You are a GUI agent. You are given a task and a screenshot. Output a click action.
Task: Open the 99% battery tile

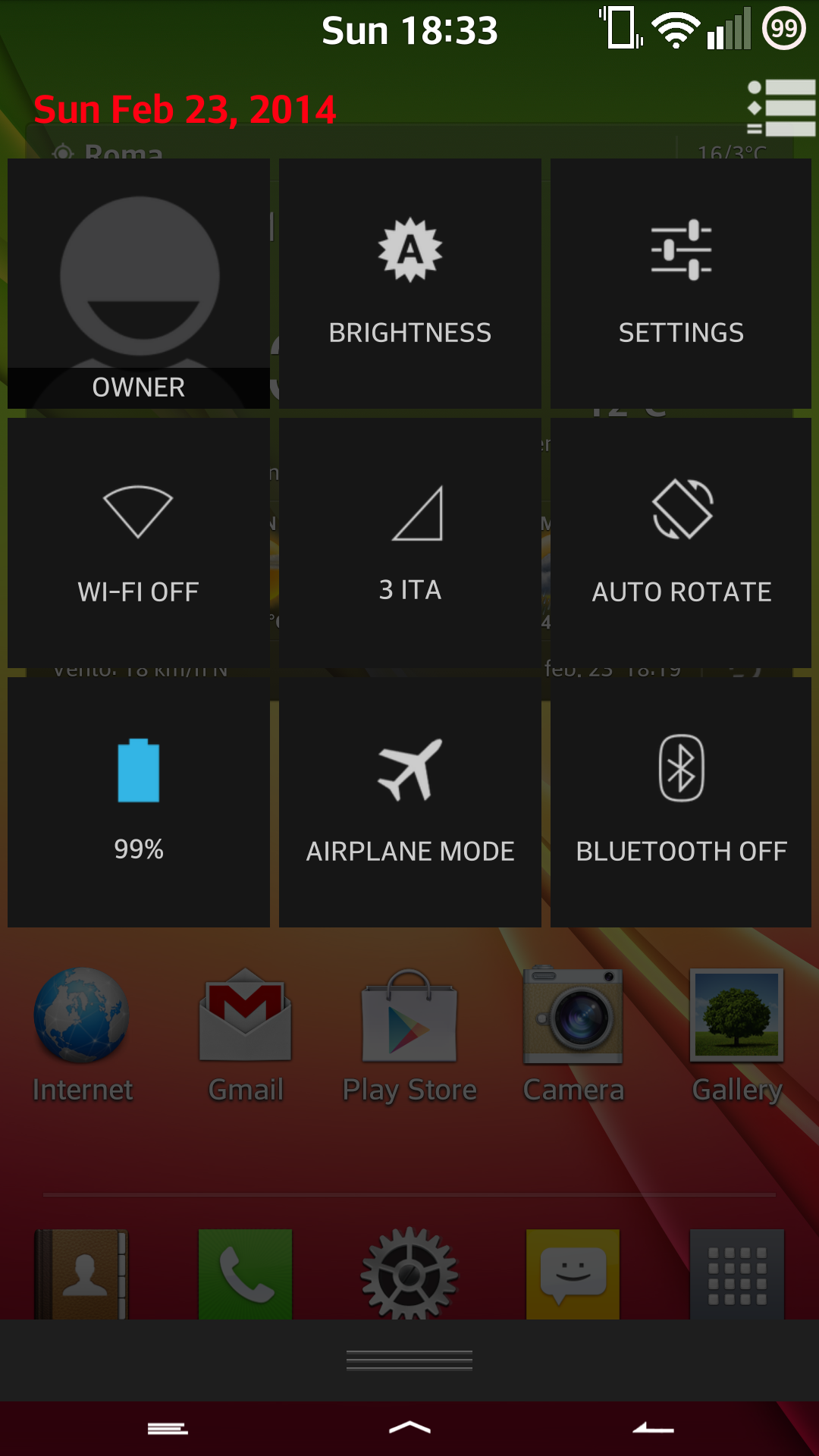(x=139, y=802)
